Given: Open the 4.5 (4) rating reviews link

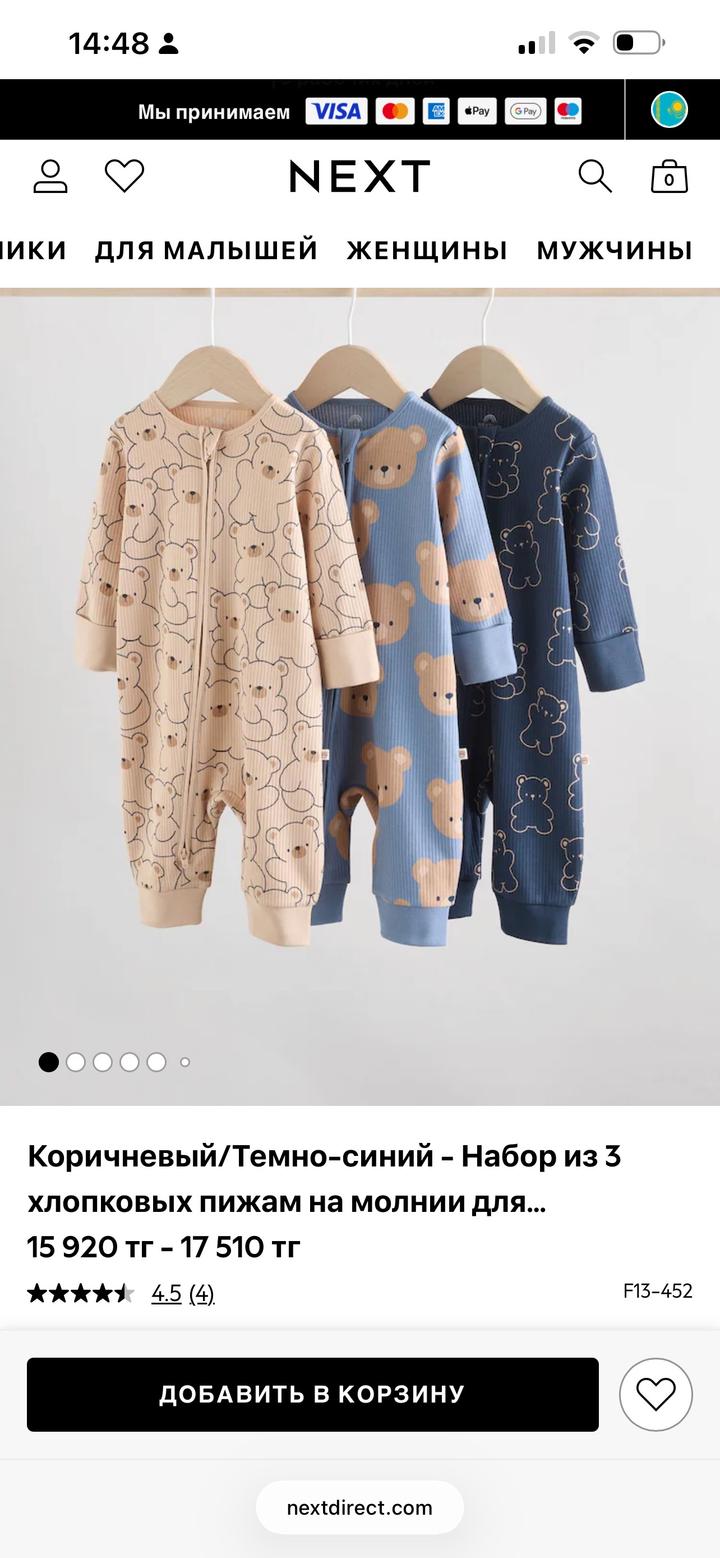Looking at the screenshot, I should (x=182, y=1293).
